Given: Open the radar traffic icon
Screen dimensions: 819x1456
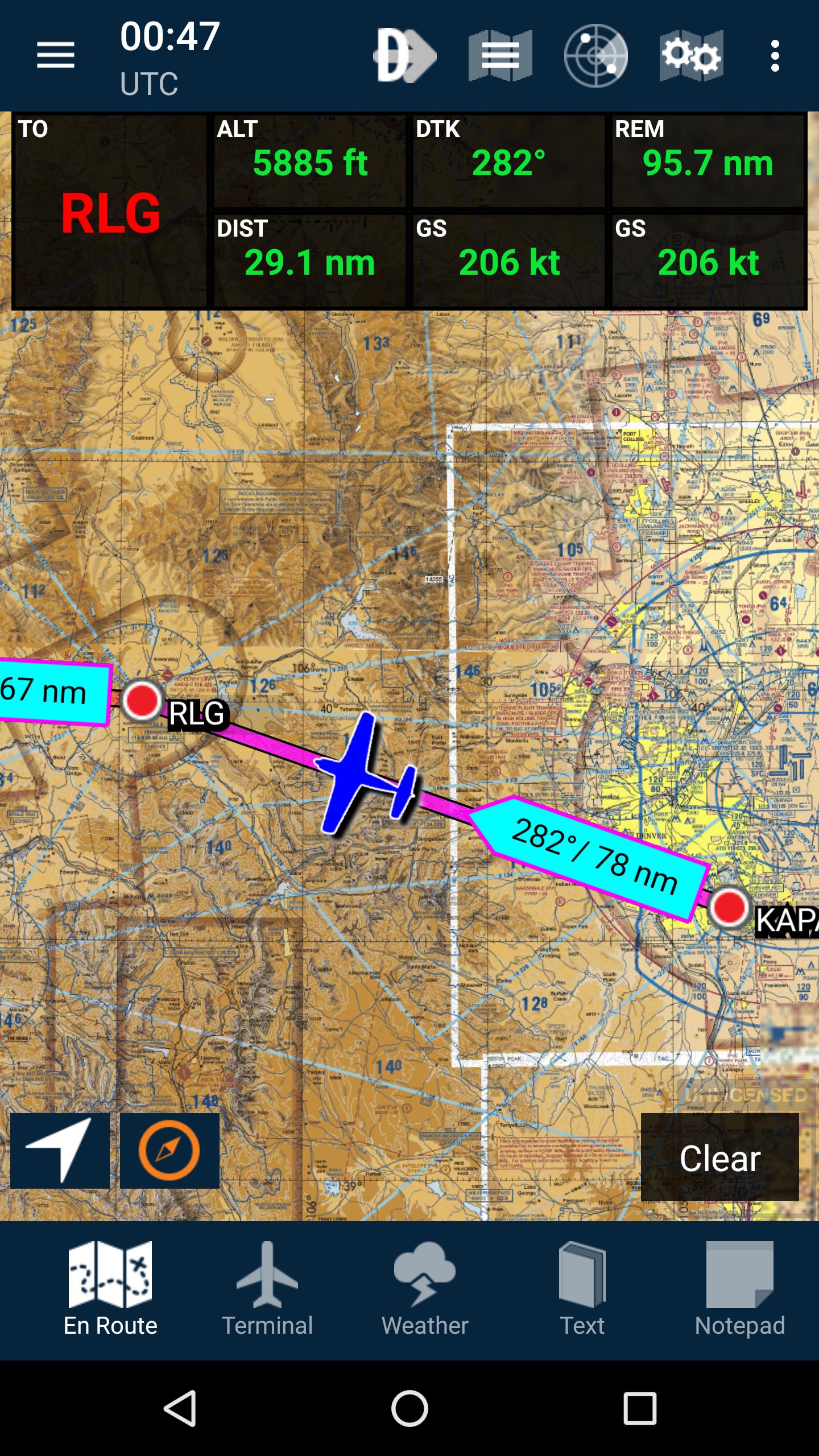Looking at the screenshot, I should (595, 56).
